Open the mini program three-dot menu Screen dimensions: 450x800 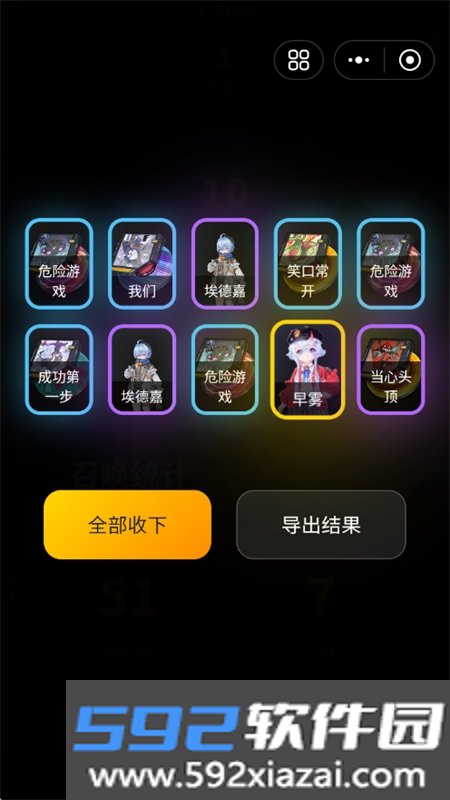tap(359, 60)
